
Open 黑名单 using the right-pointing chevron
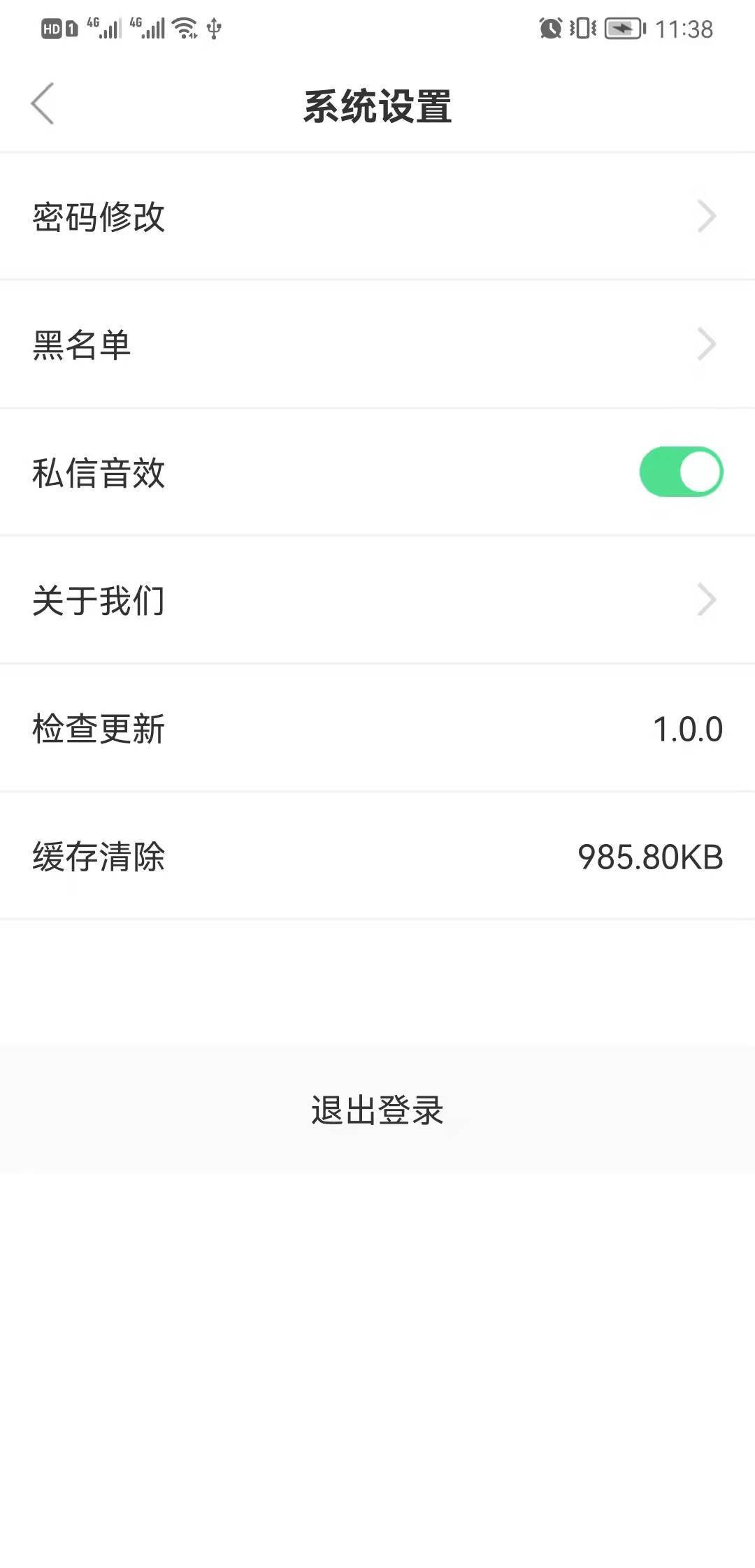pos(706,343)
